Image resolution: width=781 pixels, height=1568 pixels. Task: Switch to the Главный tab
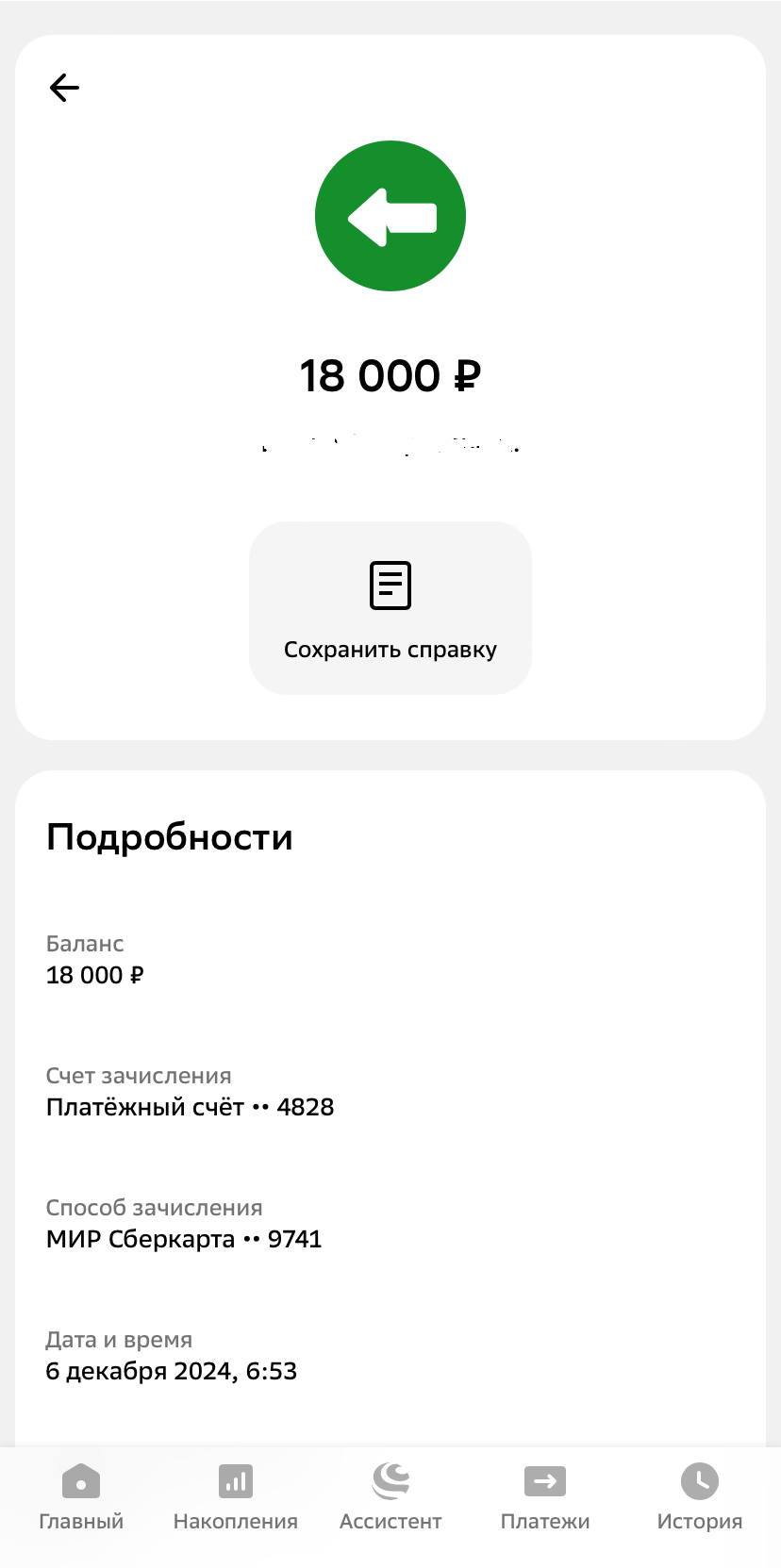click(x=81, y=1496)
